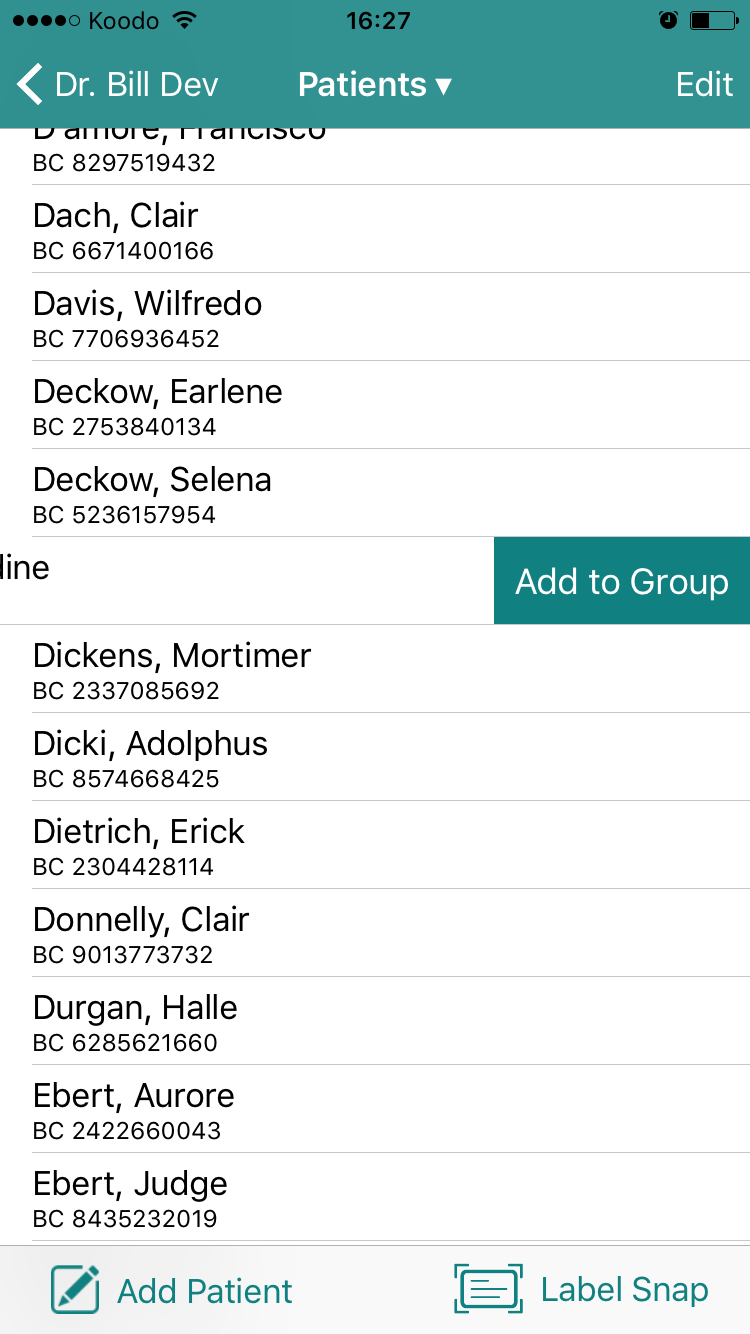Tap Edit in the top bar
This screenshot has width=750, height=1334.
(x=704, y=85)
